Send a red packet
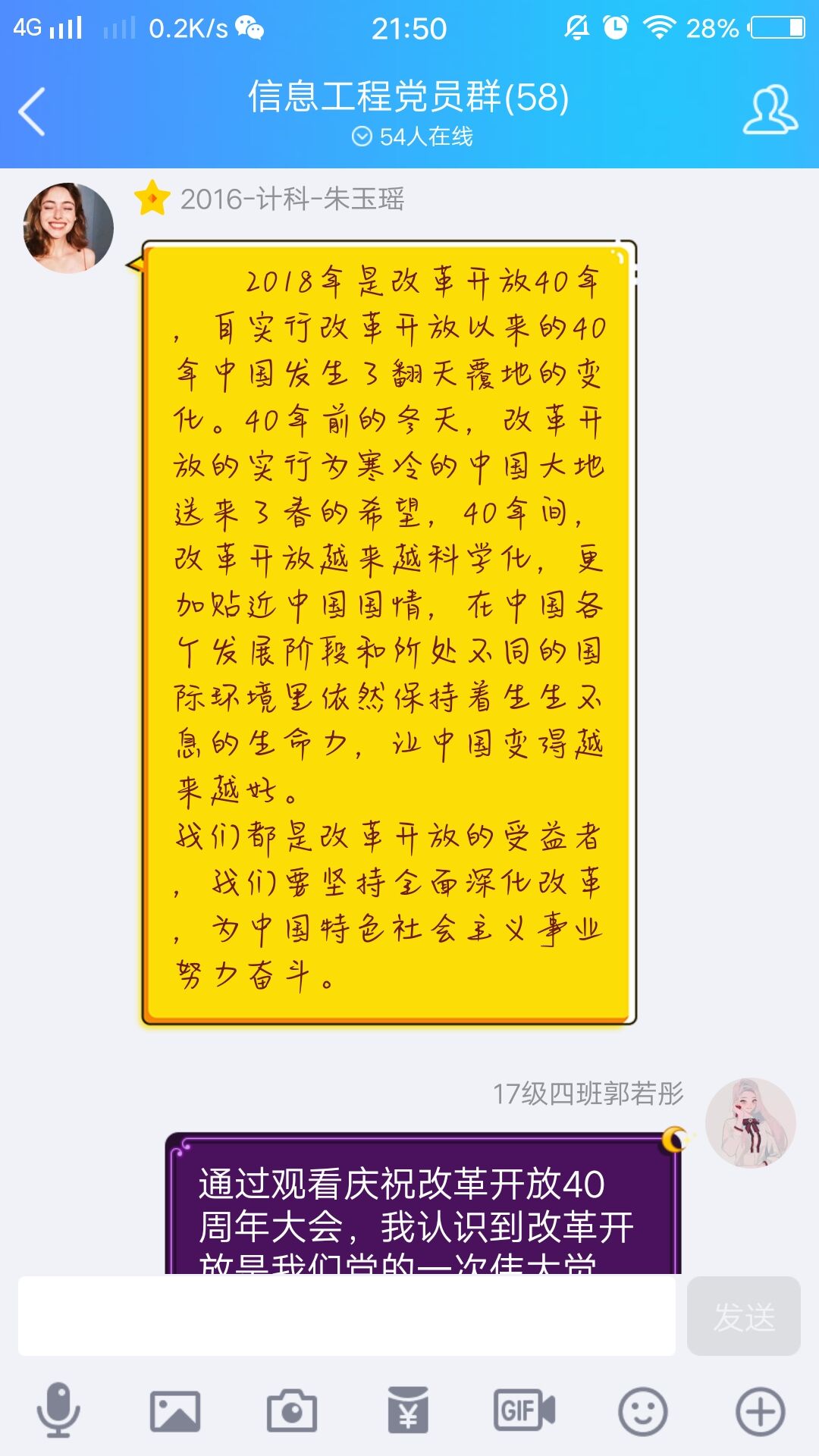819x1456 pixels. (x=408, y=1410)
